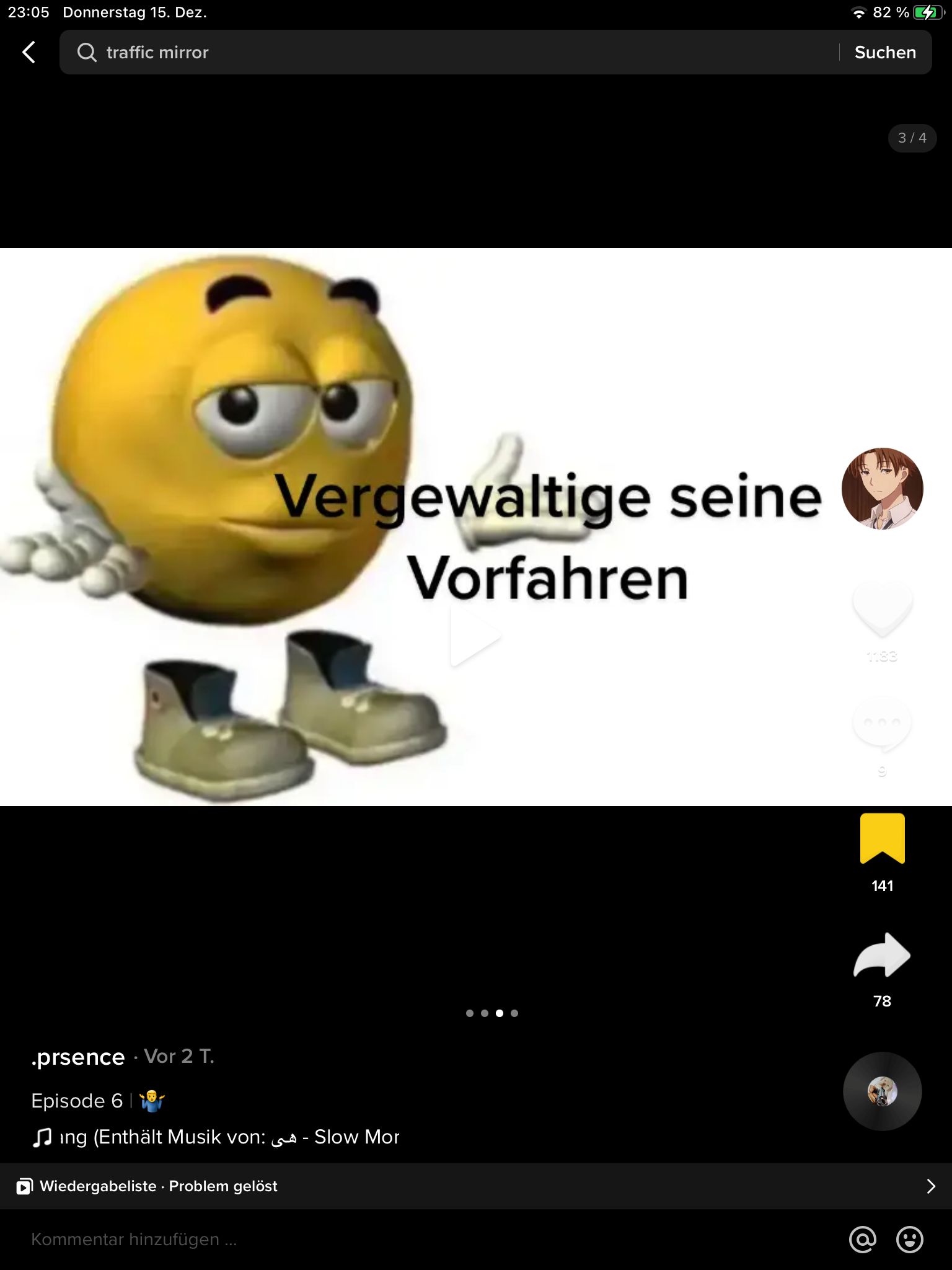
Task: Like this post with the heart
Action: tap(882, 609)
